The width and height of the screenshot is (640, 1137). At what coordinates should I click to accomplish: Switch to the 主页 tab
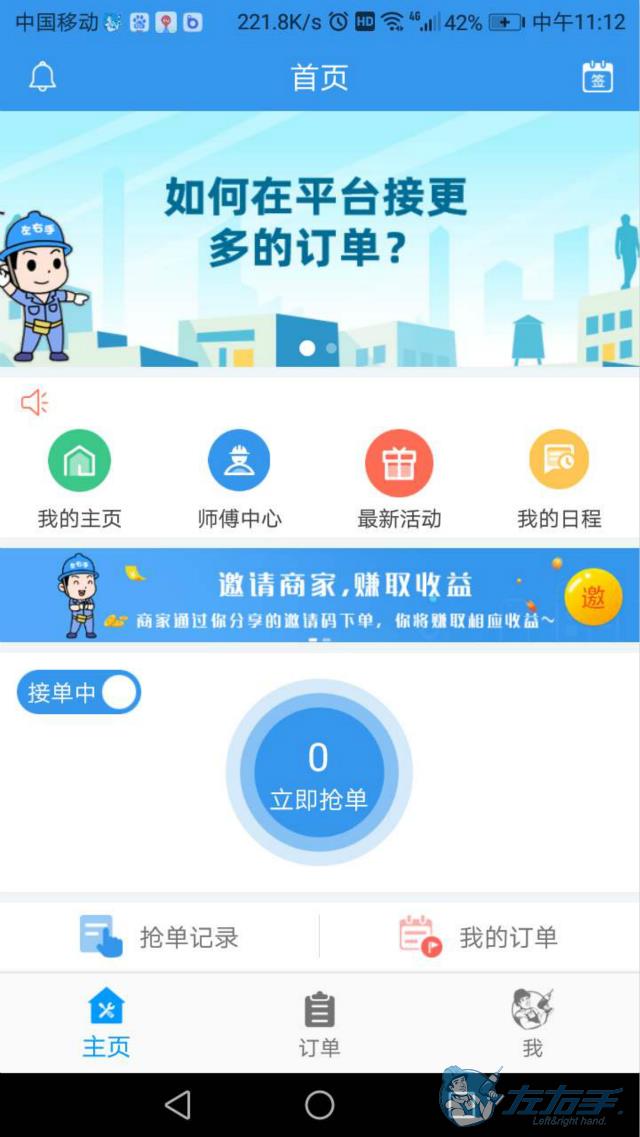[106, 1023]
